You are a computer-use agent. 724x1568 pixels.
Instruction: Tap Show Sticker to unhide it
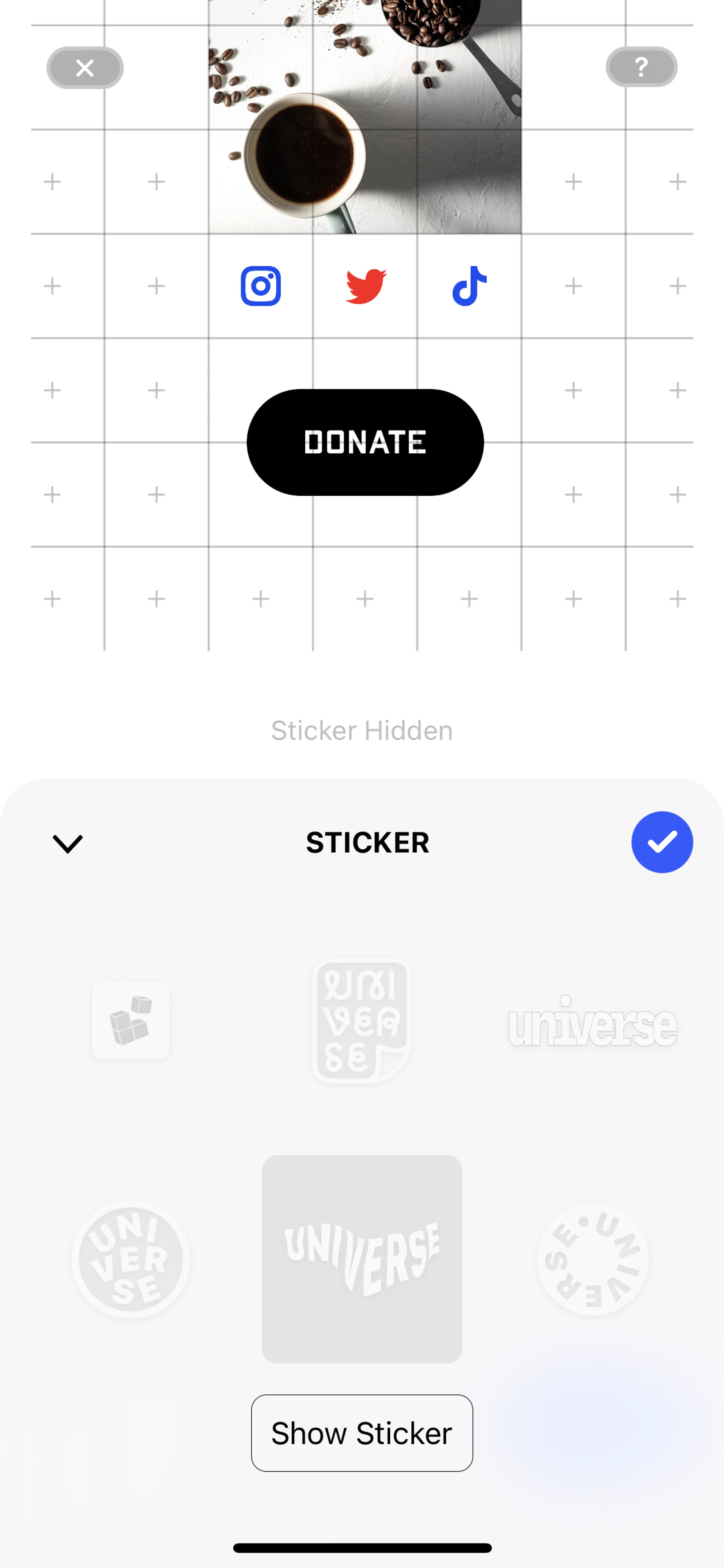pos(361,1433)
